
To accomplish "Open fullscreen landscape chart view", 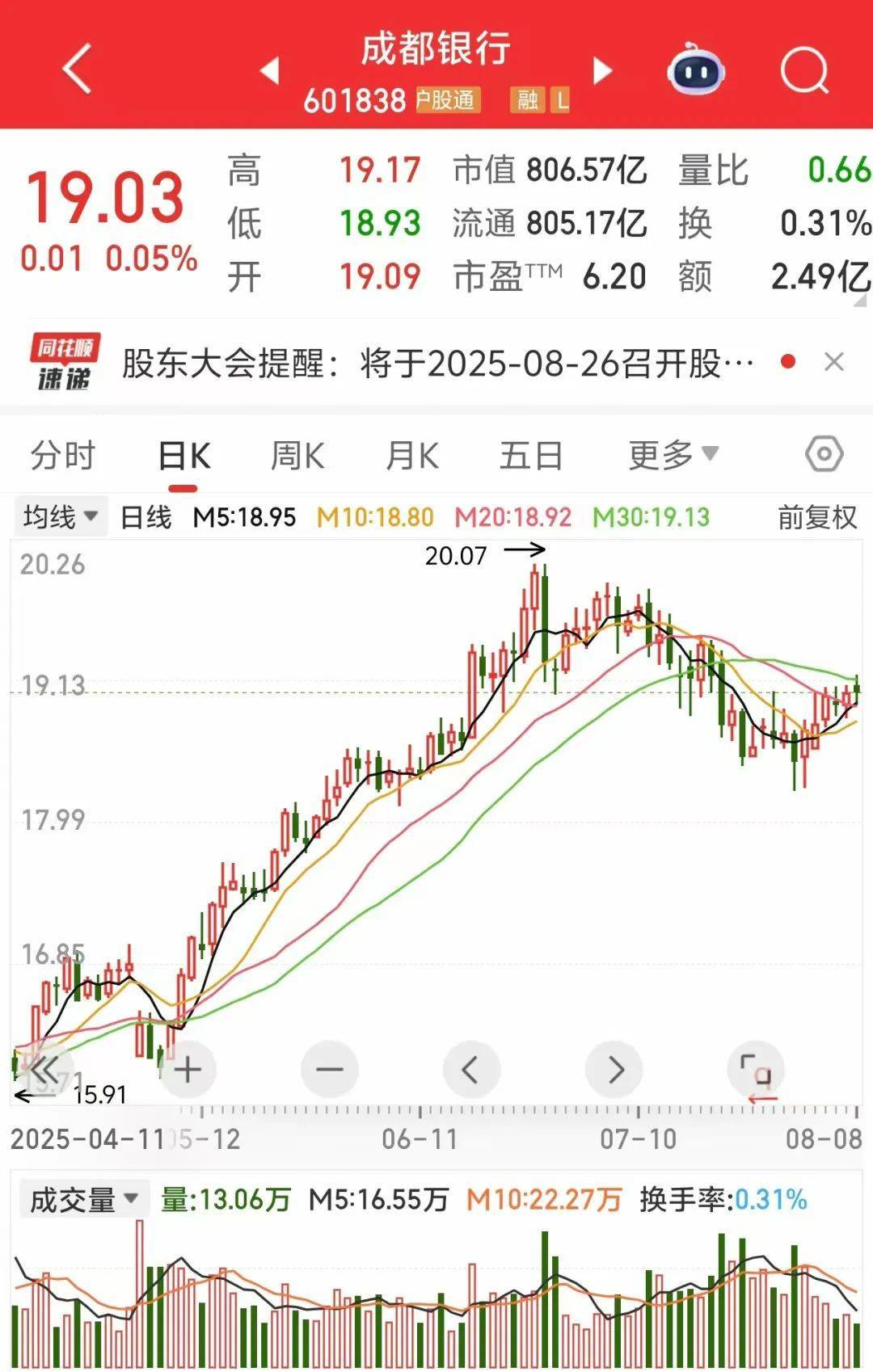I will 757,1068.
